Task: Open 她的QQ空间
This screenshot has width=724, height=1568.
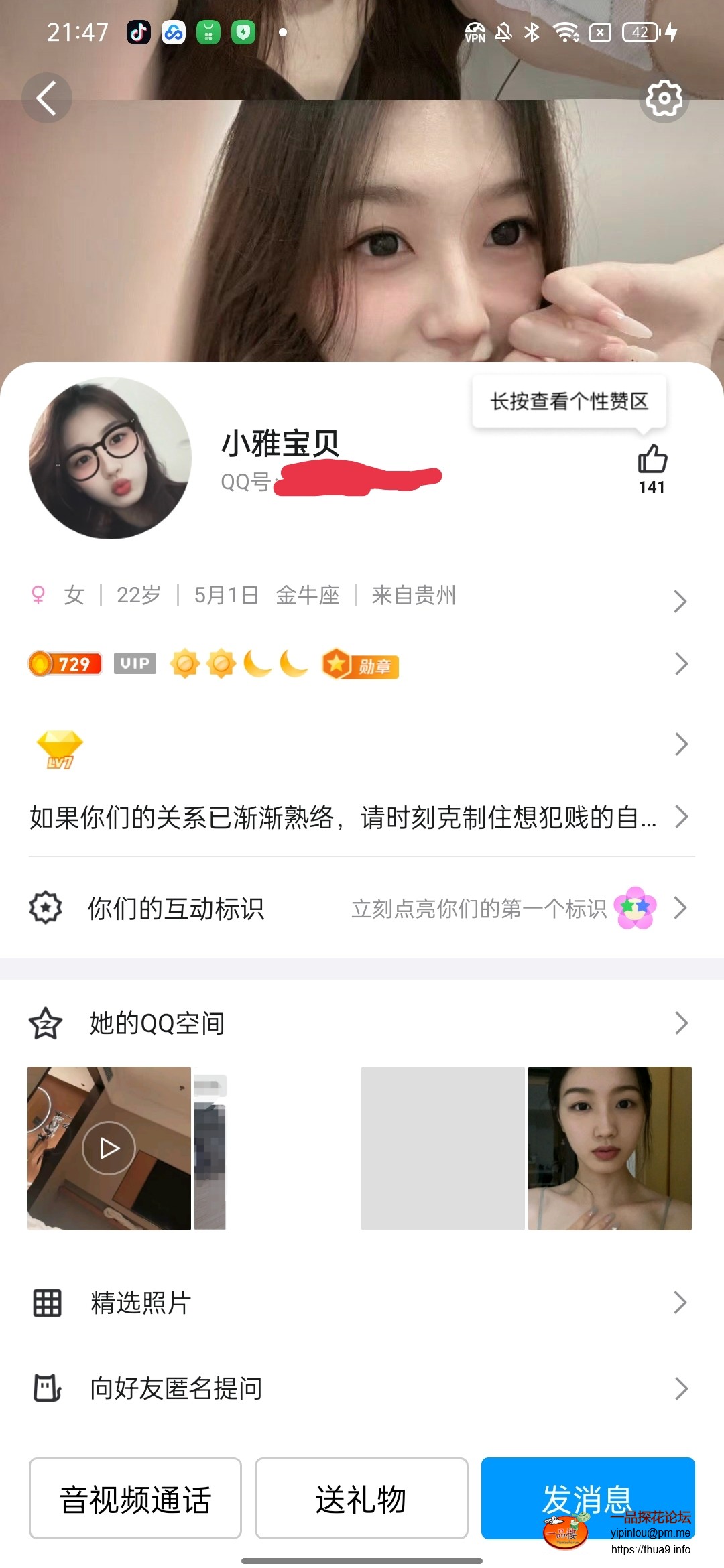Action: pyautogui.click(x=362, y=1023)
